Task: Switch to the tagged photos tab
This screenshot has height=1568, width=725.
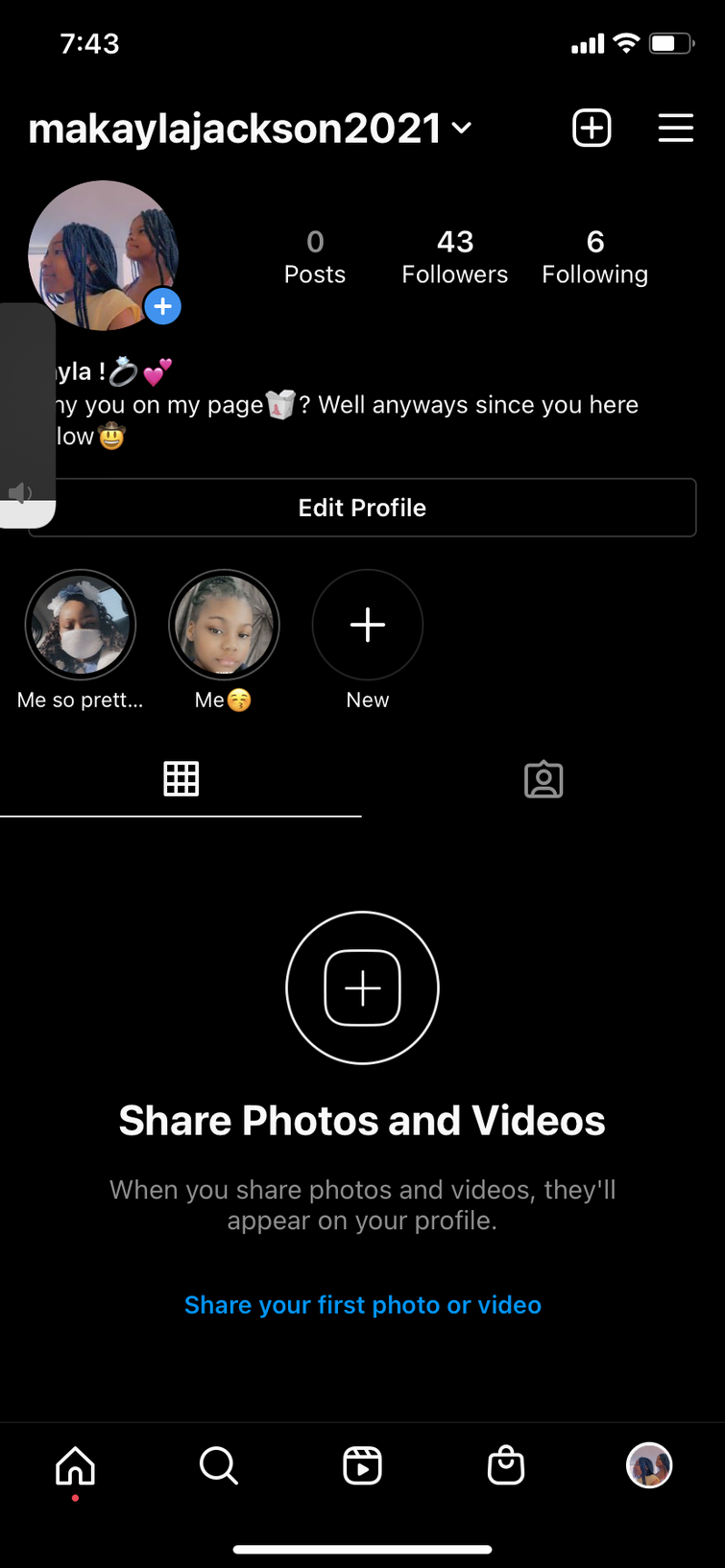Action: coord(544,779)
